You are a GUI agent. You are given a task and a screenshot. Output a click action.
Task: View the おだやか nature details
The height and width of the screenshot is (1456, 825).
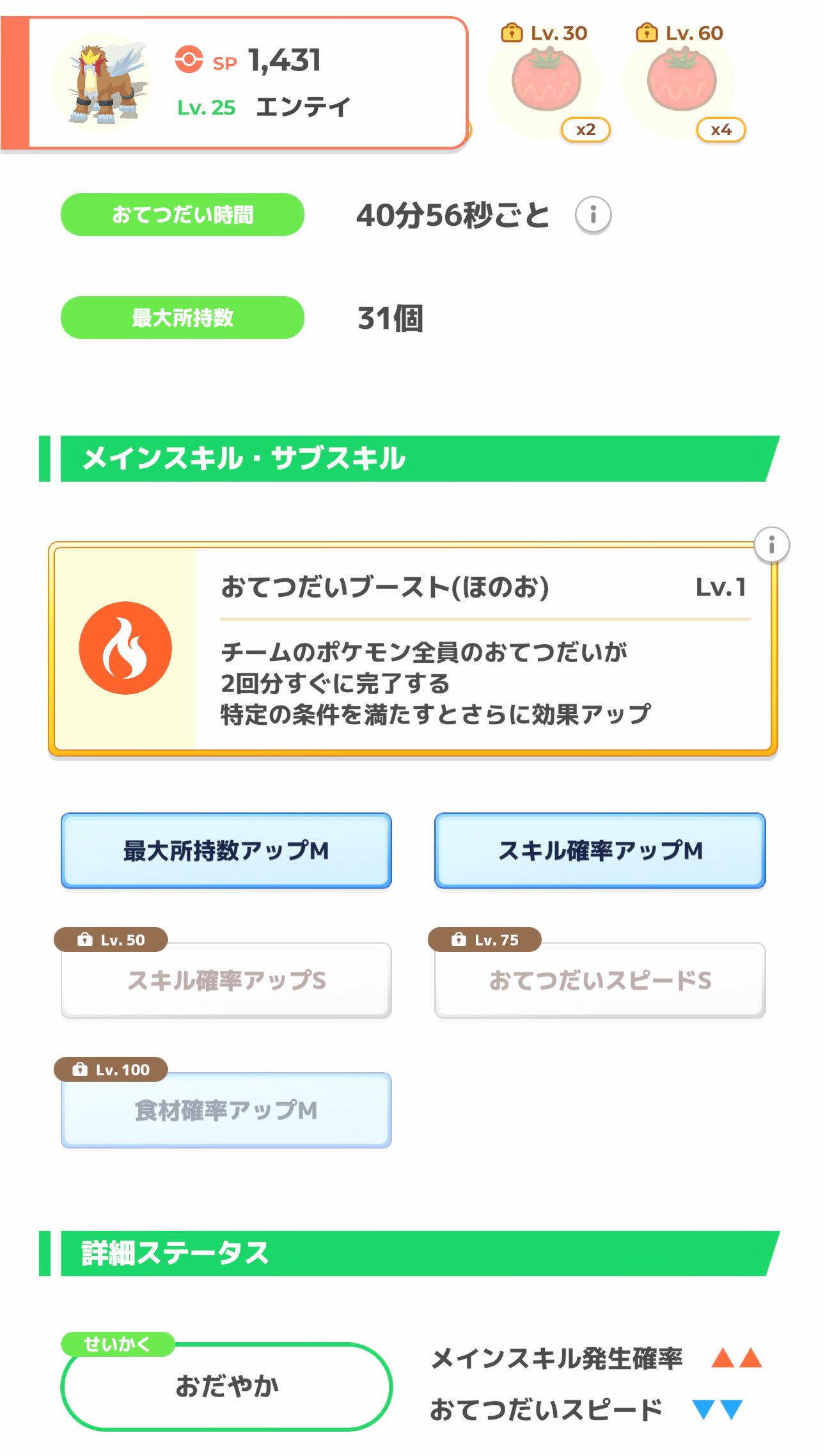226,1386
